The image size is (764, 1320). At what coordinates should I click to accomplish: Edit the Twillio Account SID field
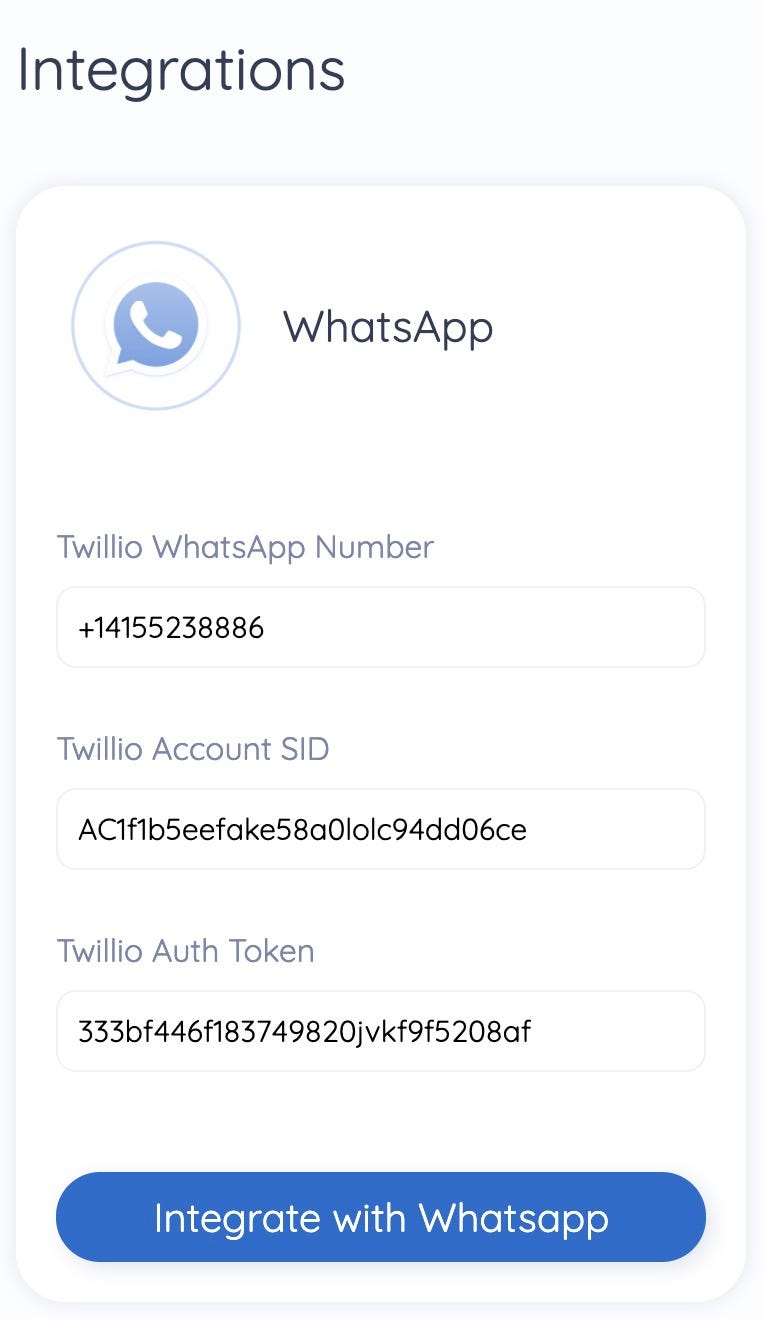(381, 829)
